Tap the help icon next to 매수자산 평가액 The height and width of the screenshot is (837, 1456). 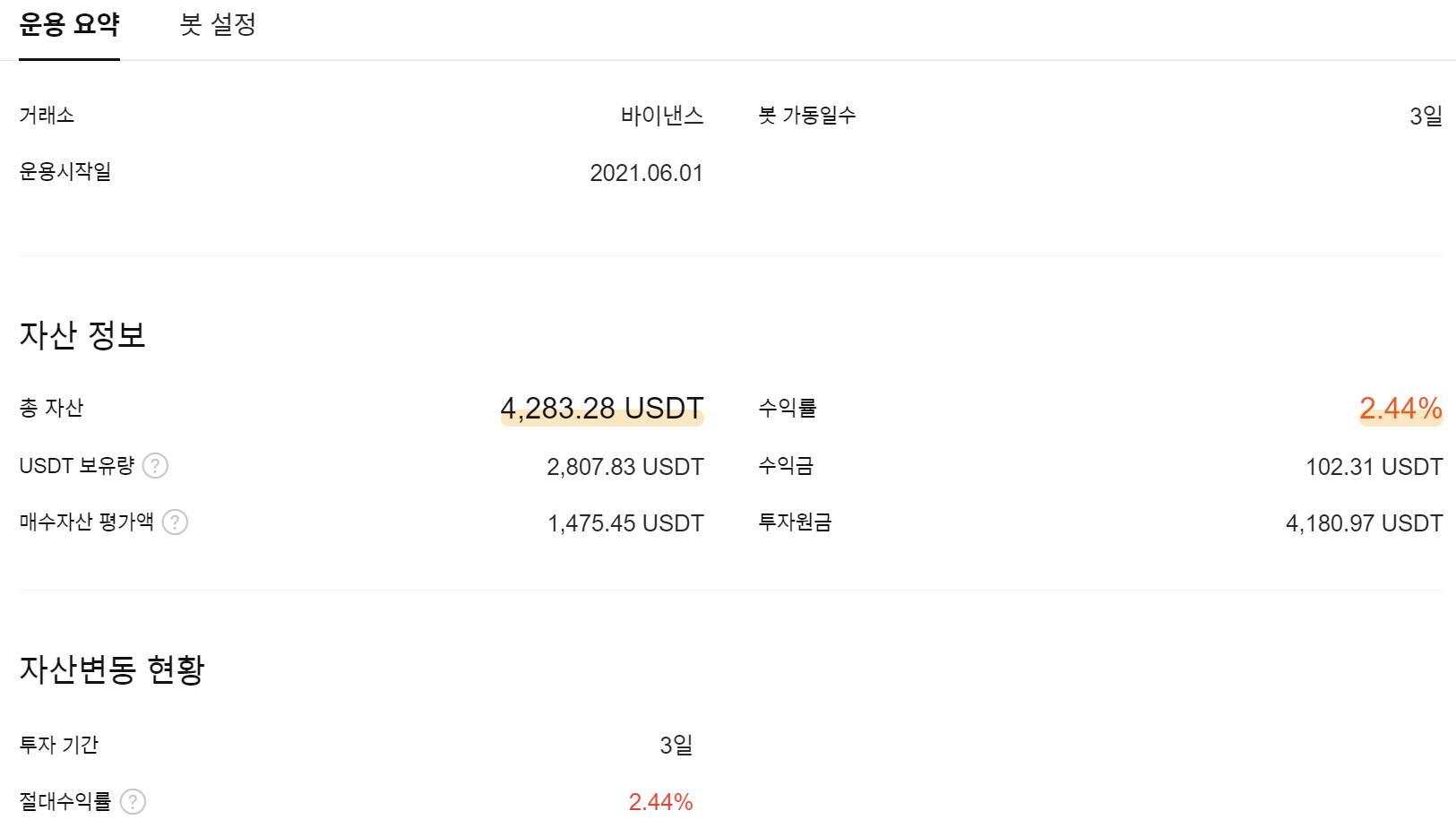tap(175, 522)
